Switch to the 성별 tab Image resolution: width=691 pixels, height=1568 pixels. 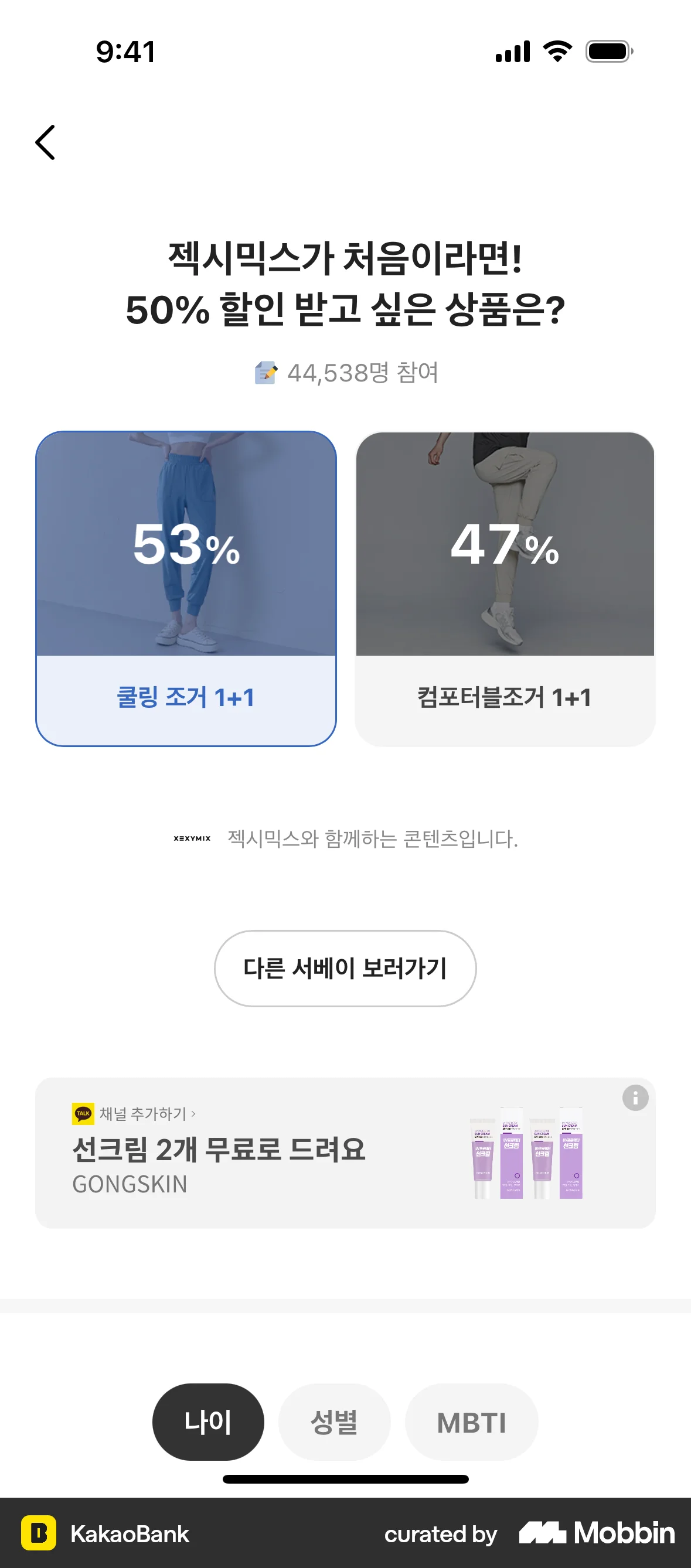pos(333,1422)
